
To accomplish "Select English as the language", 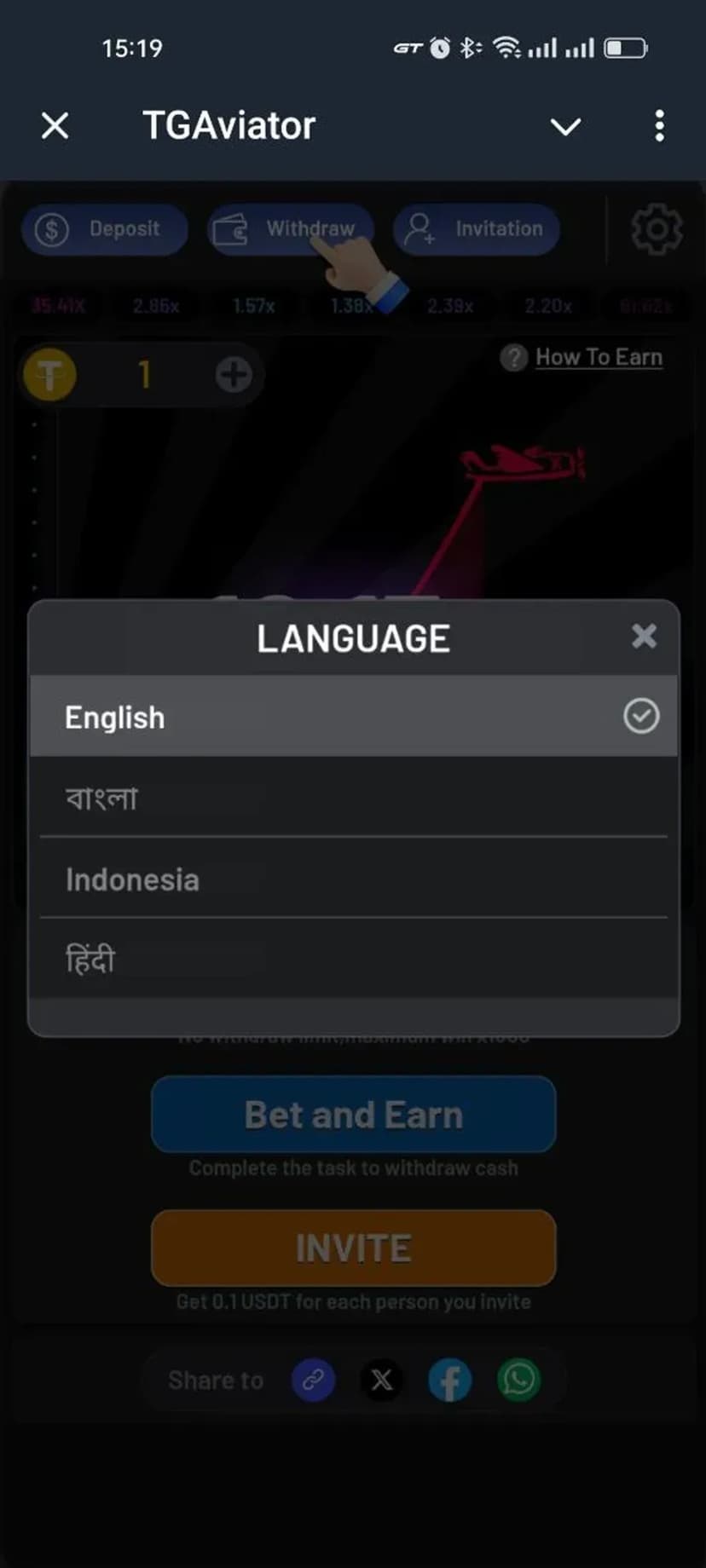I will click(x=353, y=717).
